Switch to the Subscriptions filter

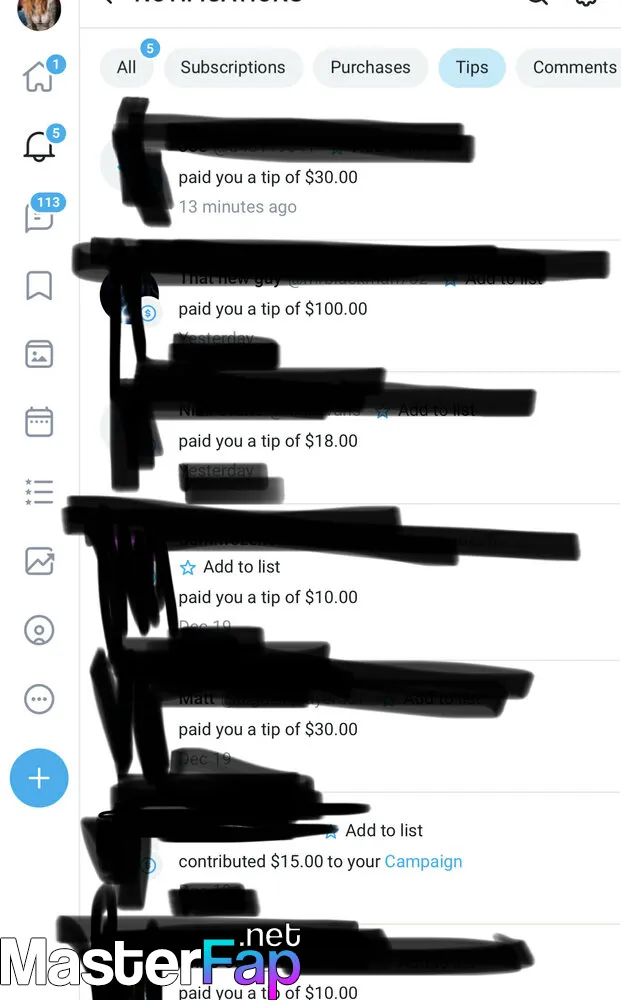pos(233,67)
